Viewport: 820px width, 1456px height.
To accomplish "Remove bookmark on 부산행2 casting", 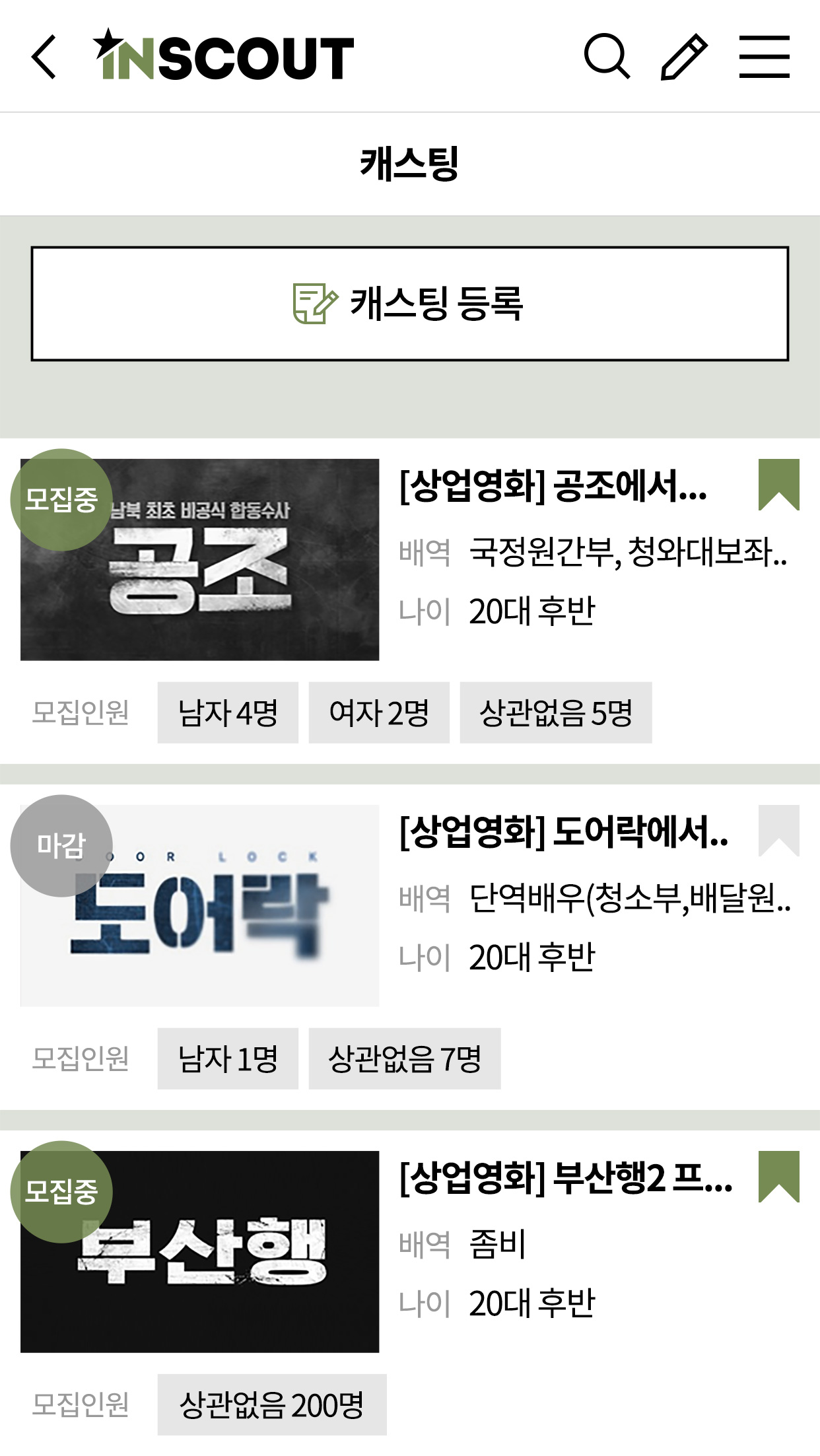I will (778, 1176).
